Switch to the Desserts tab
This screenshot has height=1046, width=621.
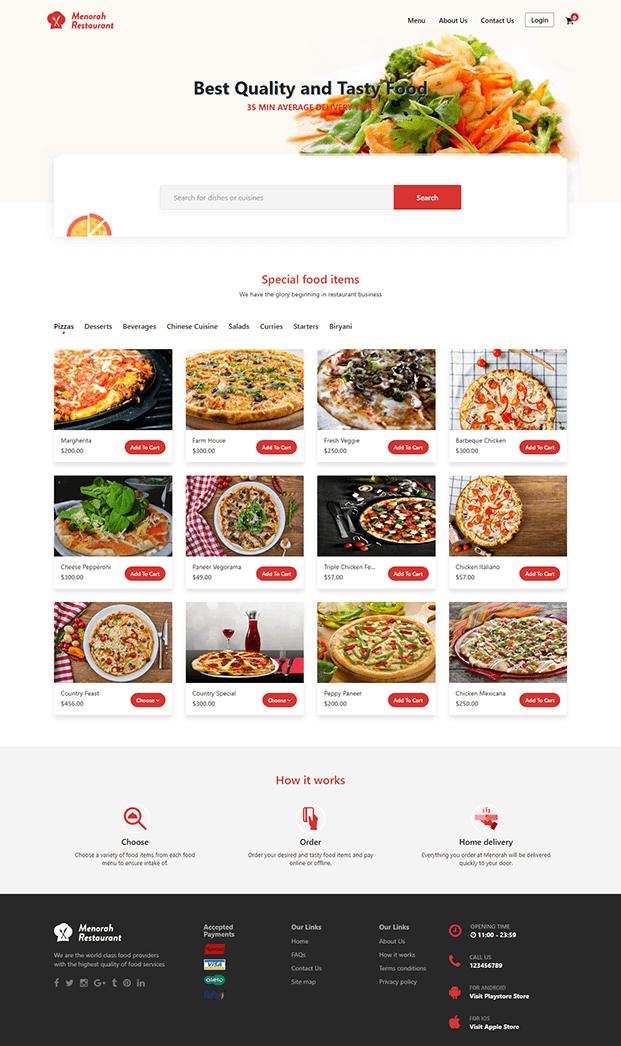pyautogui.click(x=98, y=326)
